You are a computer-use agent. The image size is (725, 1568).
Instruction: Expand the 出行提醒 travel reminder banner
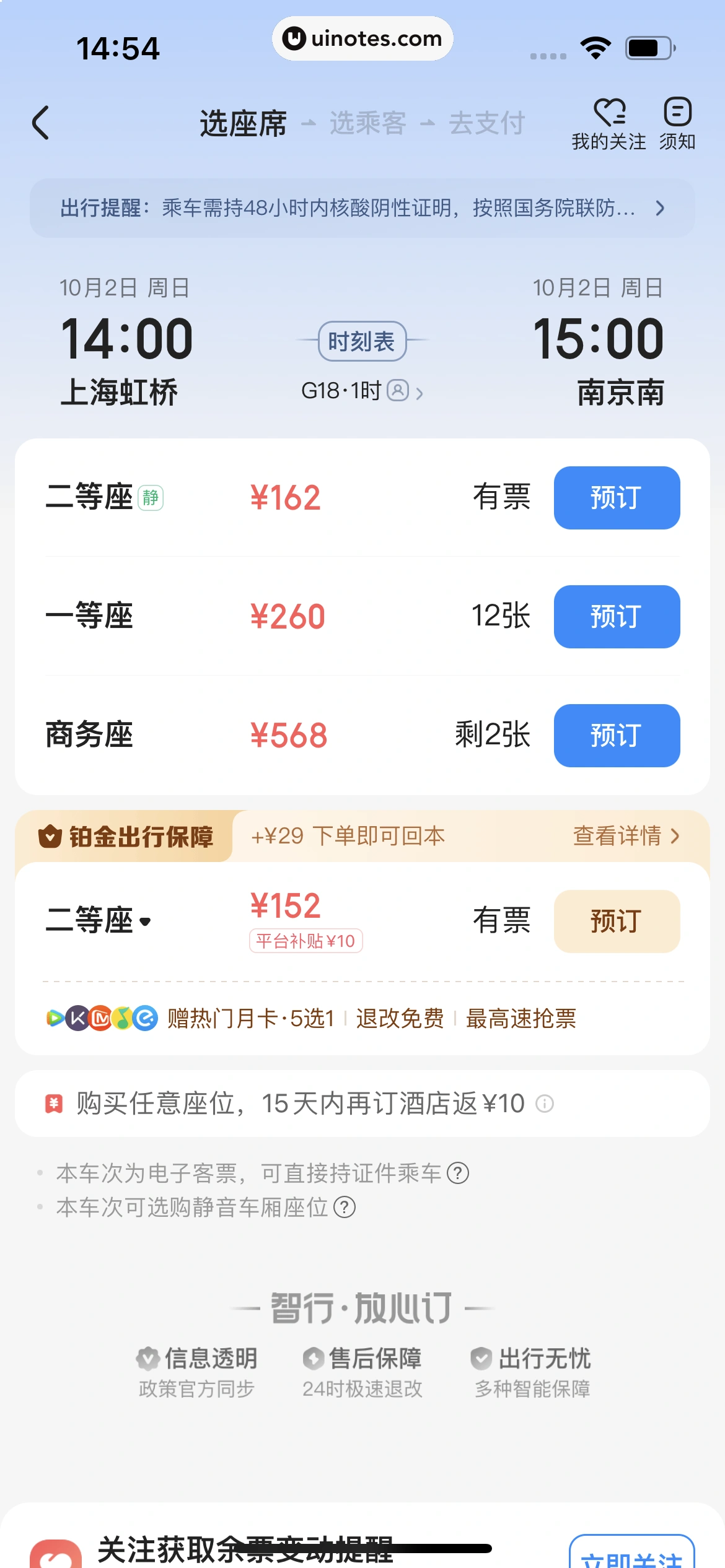click(x=362, y=208)
